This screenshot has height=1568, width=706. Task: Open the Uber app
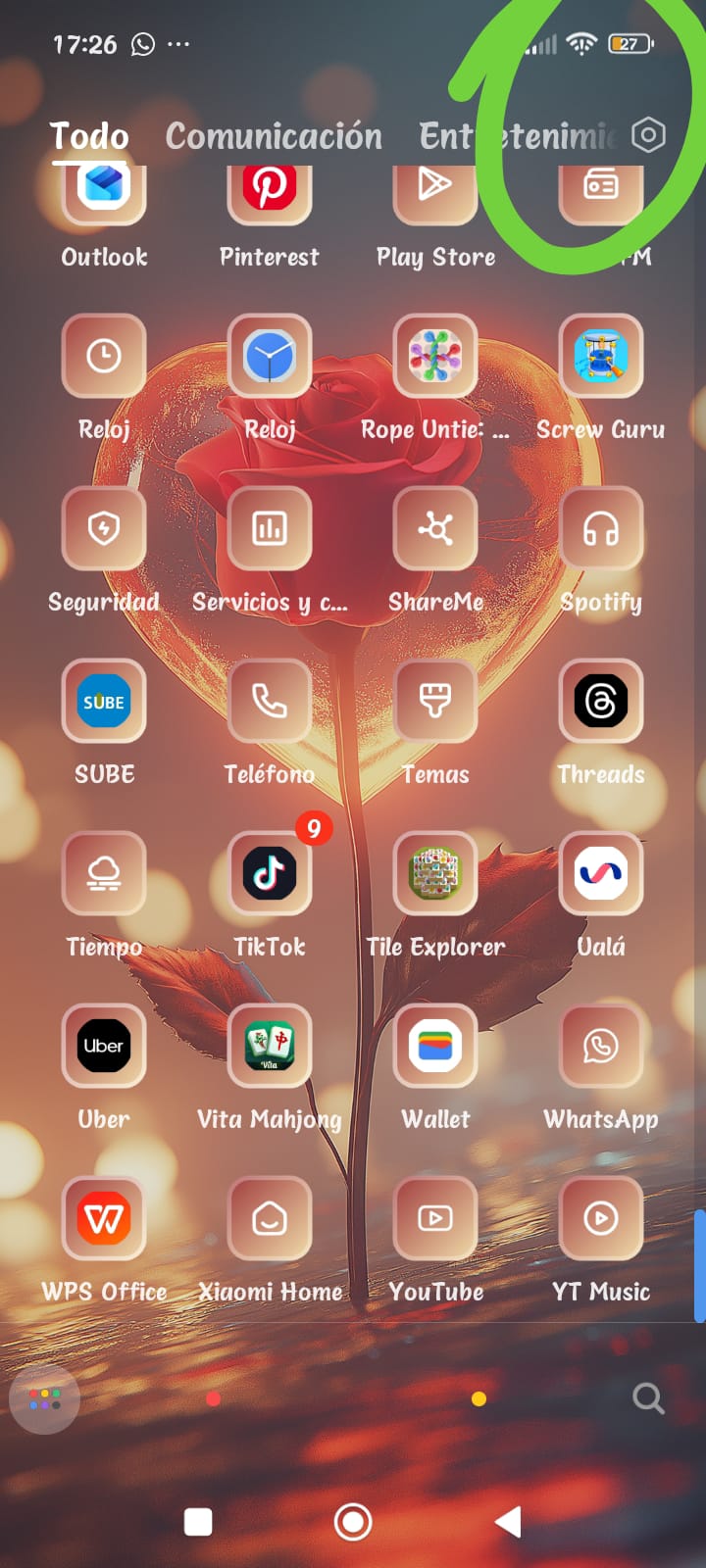pyautogui.click(x=104, y=1046)
